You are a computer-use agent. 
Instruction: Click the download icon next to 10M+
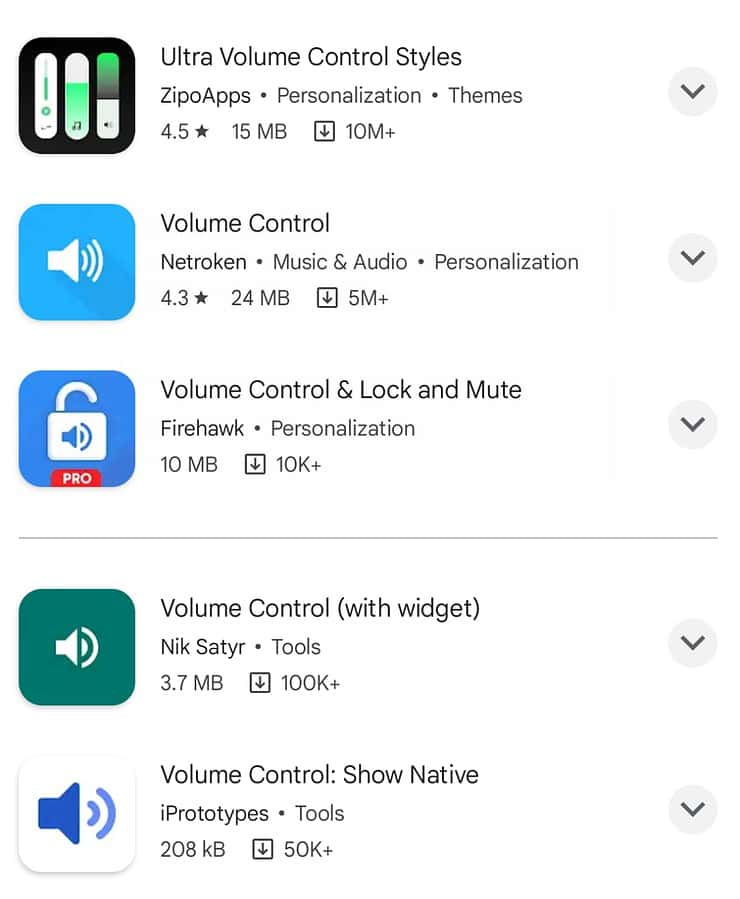323,131
